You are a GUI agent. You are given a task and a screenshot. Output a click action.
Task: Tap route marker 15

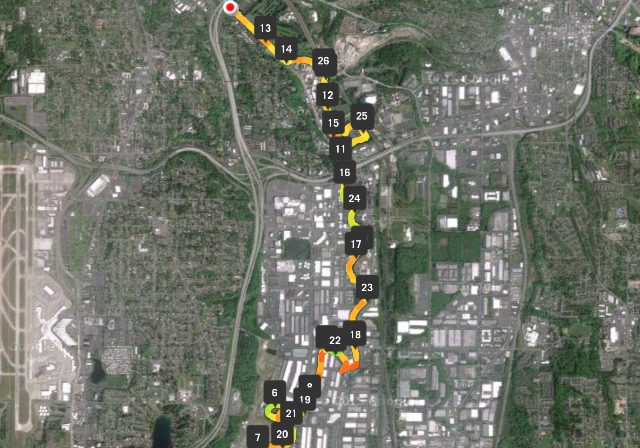coord(332,123)
